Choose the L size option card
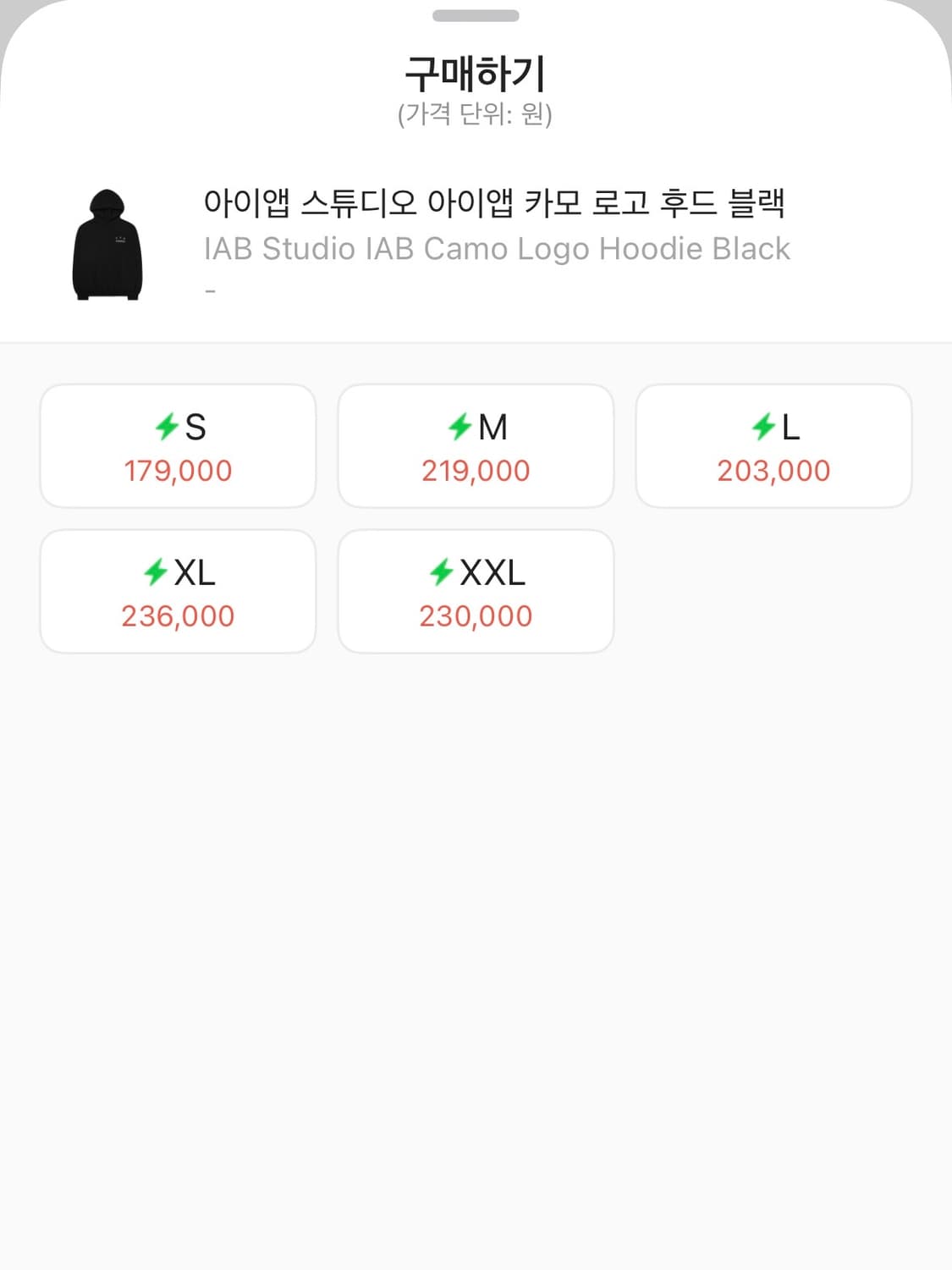Viewport: 952px width, 1270px height. pos(773,445)
